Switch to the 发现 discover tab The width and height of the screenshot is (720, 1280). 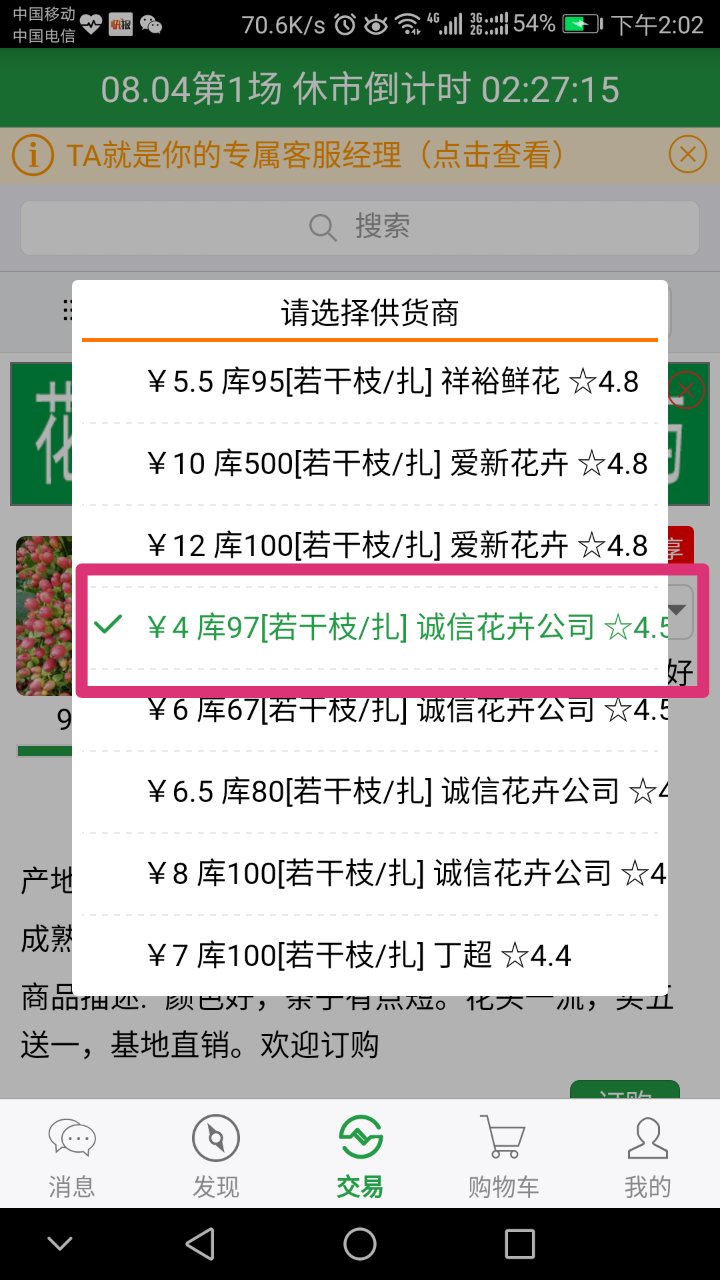(216, 1156)
